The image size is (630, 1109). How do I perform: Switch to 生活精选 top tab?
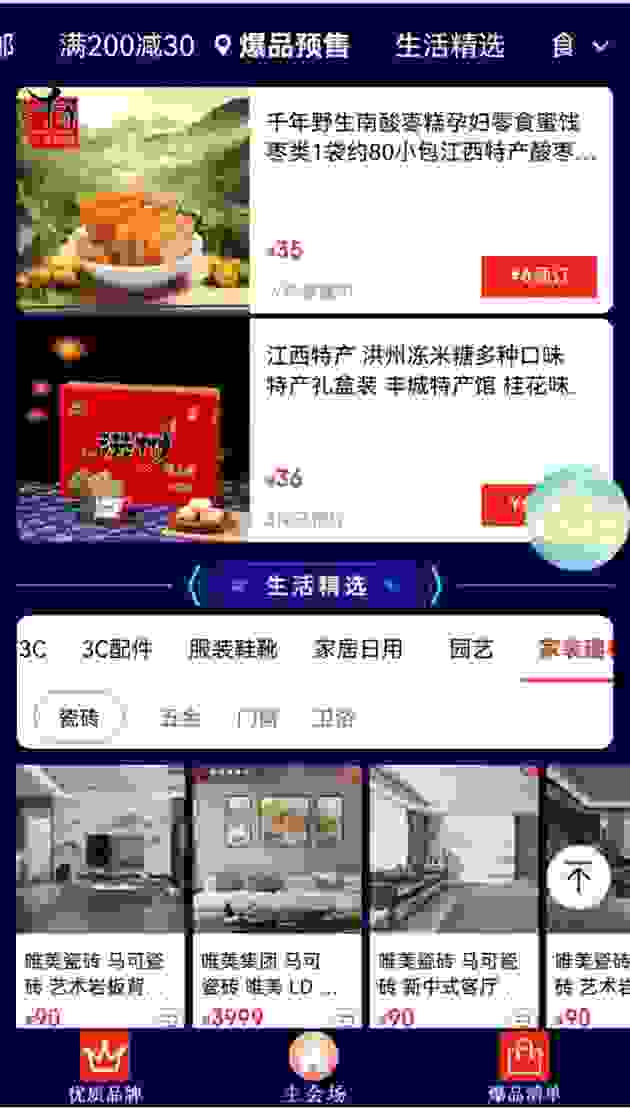coord(450,45)
